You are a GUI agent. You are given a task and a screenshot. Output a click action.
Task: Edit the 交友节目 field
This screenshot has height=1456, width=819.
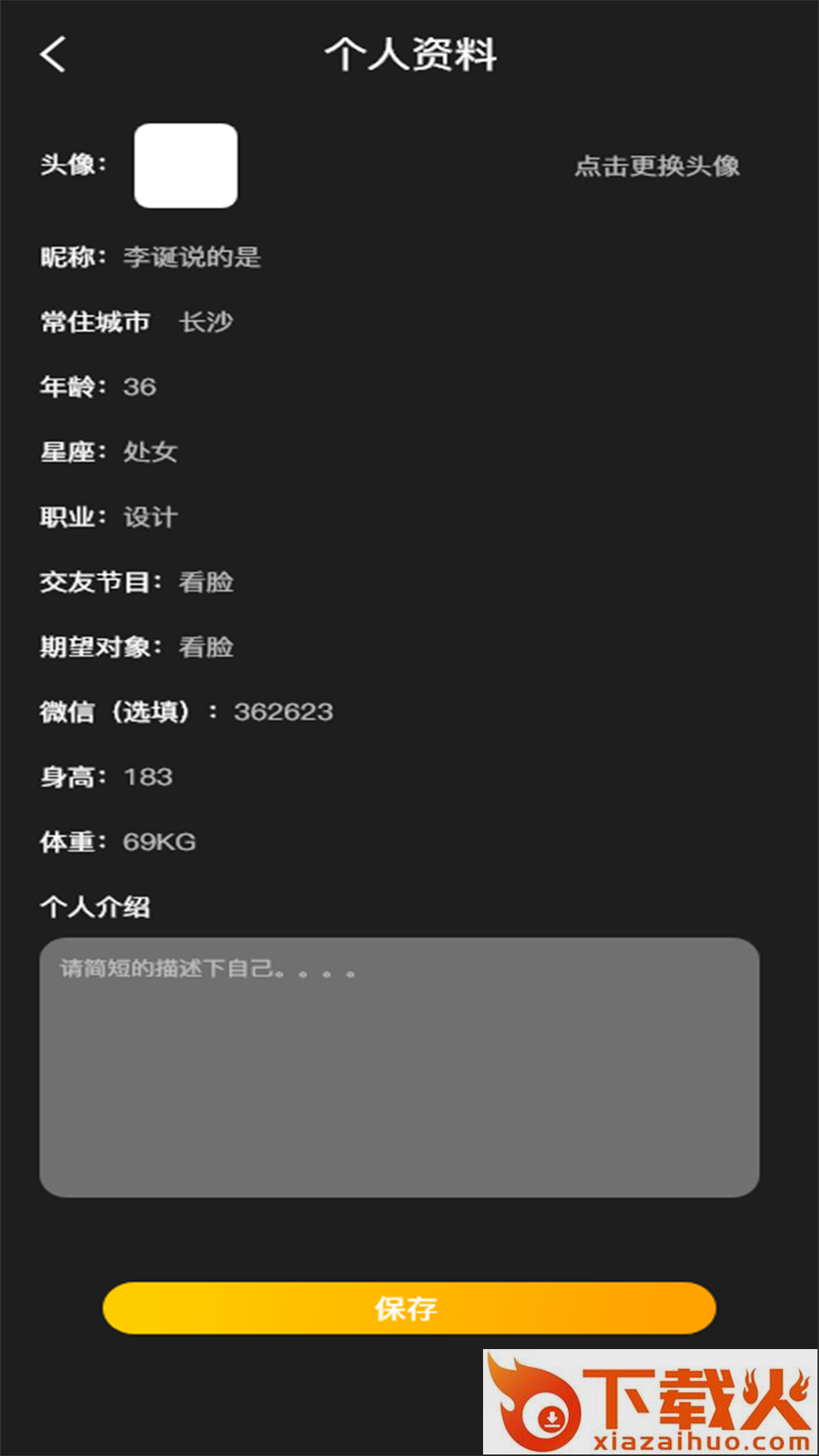point(206,582)
